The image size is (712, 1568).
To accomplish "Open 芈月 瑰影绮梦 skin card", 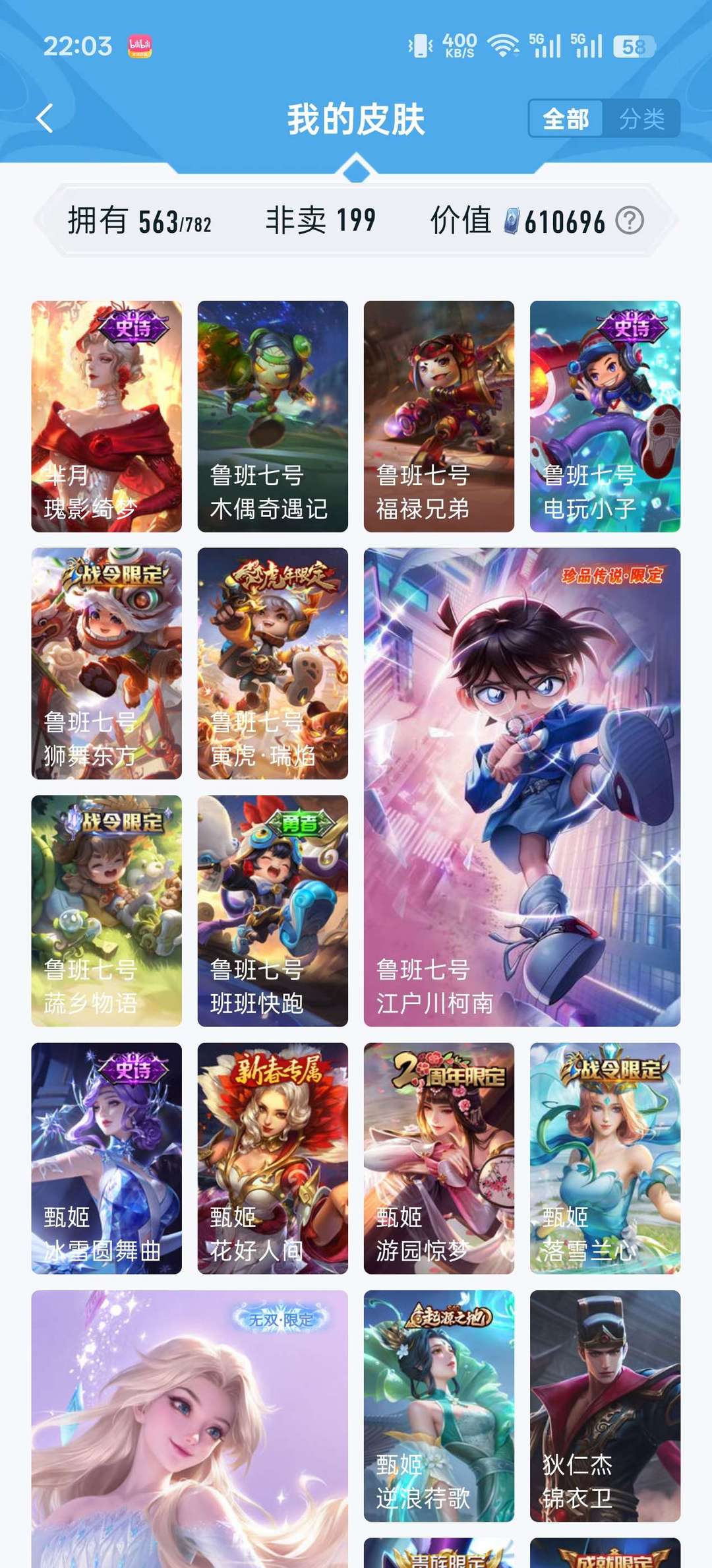I will point(107,416).
